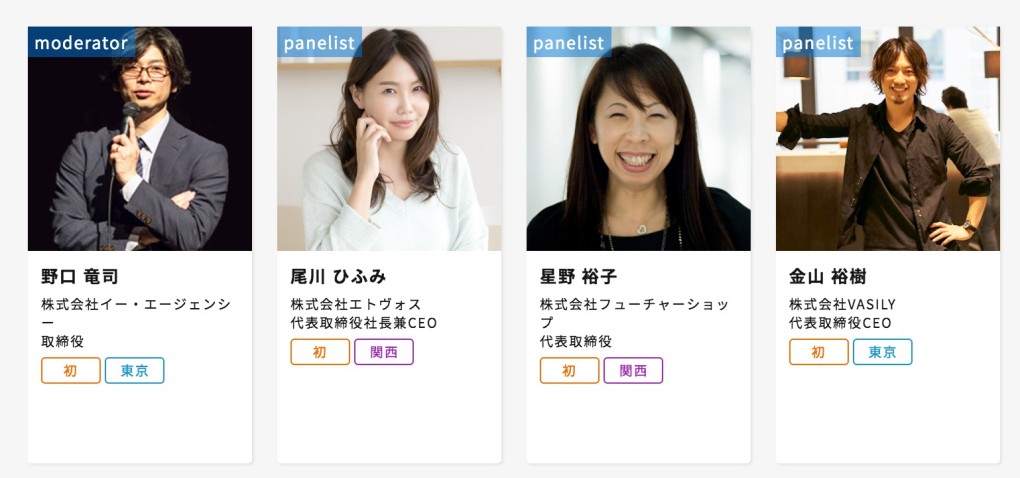
Task: View panelist 星野 裕子's card
Action: pos(638,245)
